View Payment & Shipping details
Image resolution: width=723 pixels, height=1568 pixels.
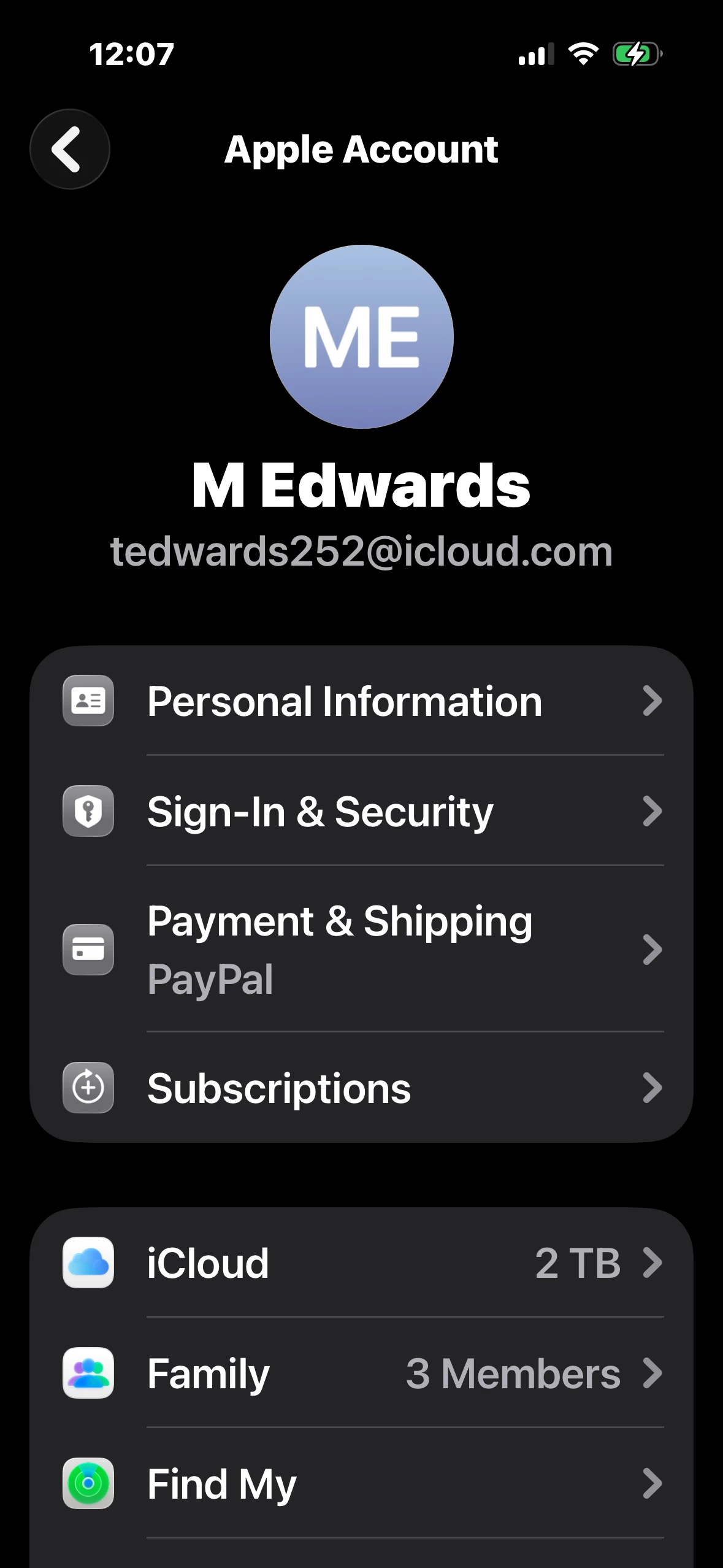tap(362, 949)
